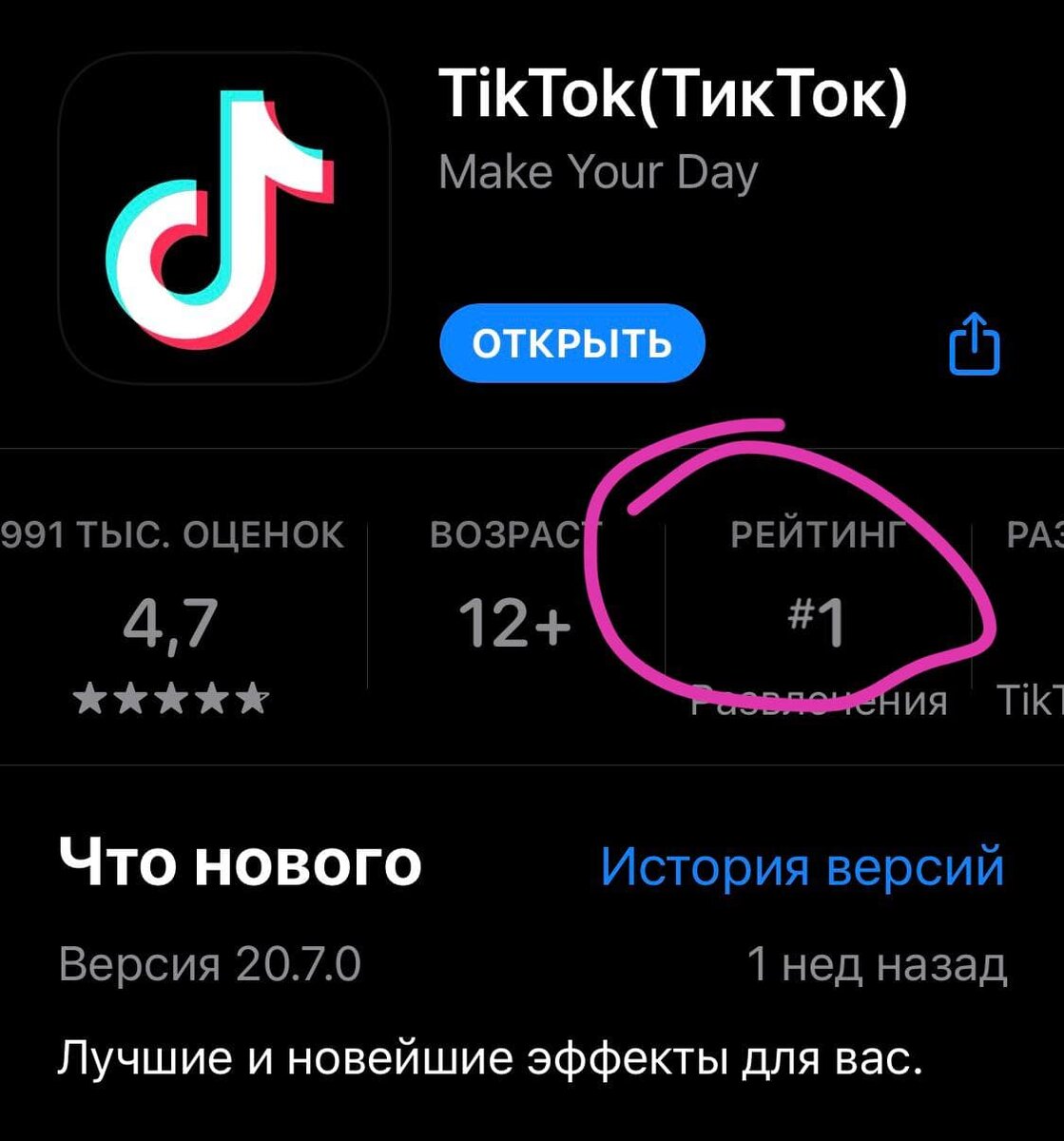Open История версий link
This screenshot has width=1064, height=1141.
coord(803,867)
